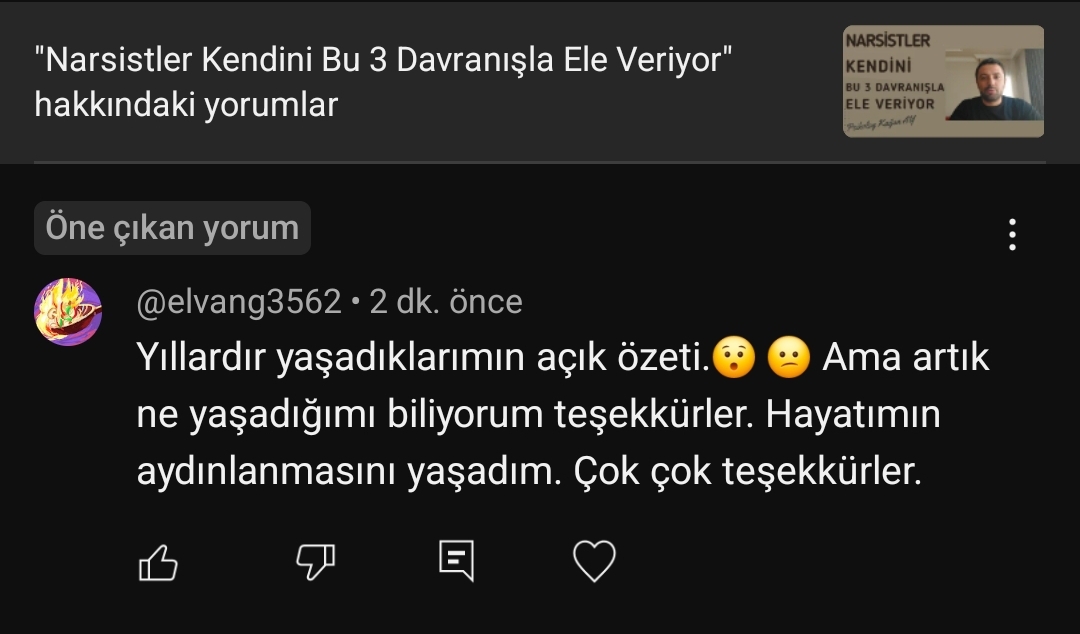Open the comment's three-dot overflow menu
The height and width of the screenshot is (634, 1080).
point(1012,234)
